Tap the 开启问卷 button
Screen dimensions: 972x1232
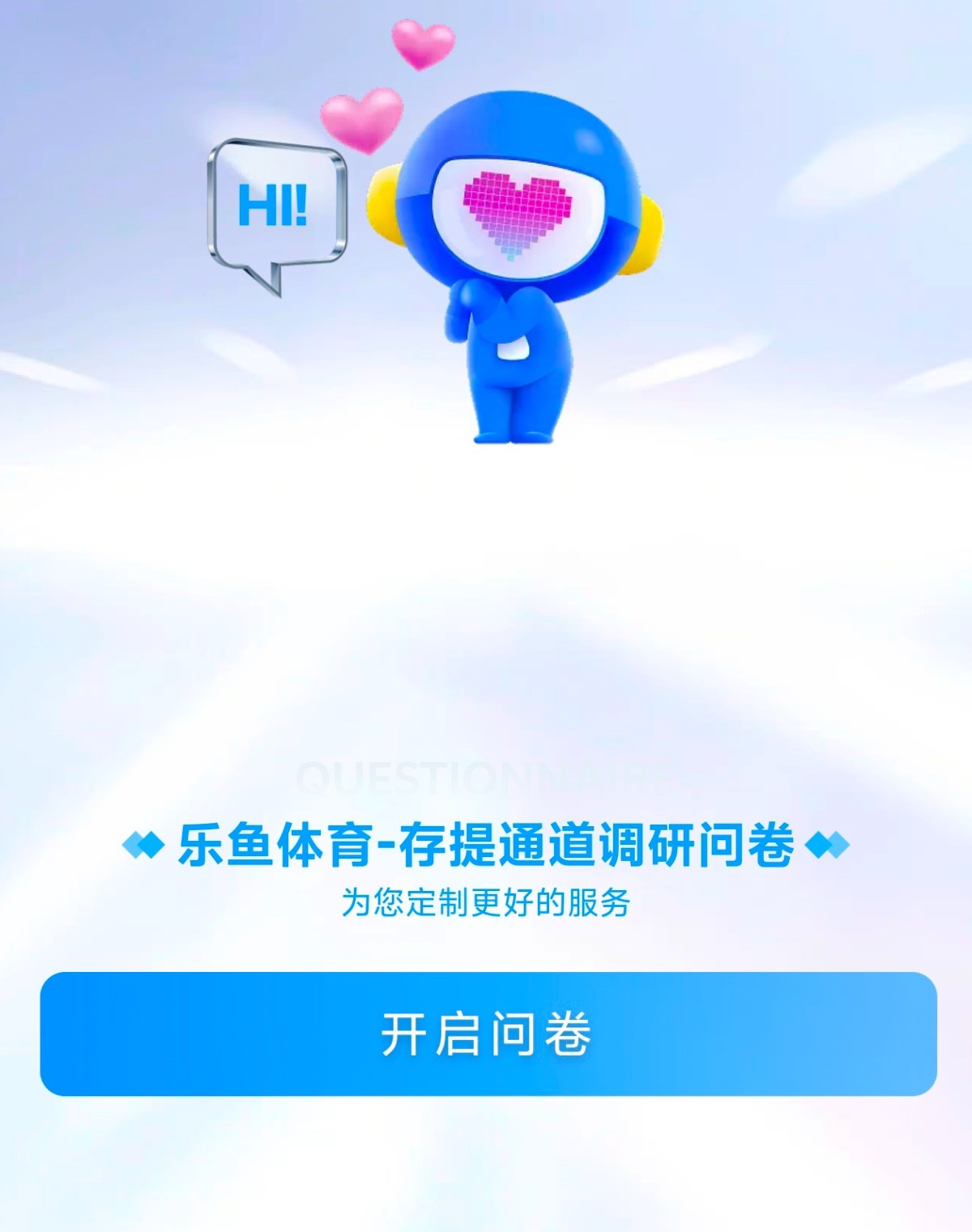point(488,1034)
